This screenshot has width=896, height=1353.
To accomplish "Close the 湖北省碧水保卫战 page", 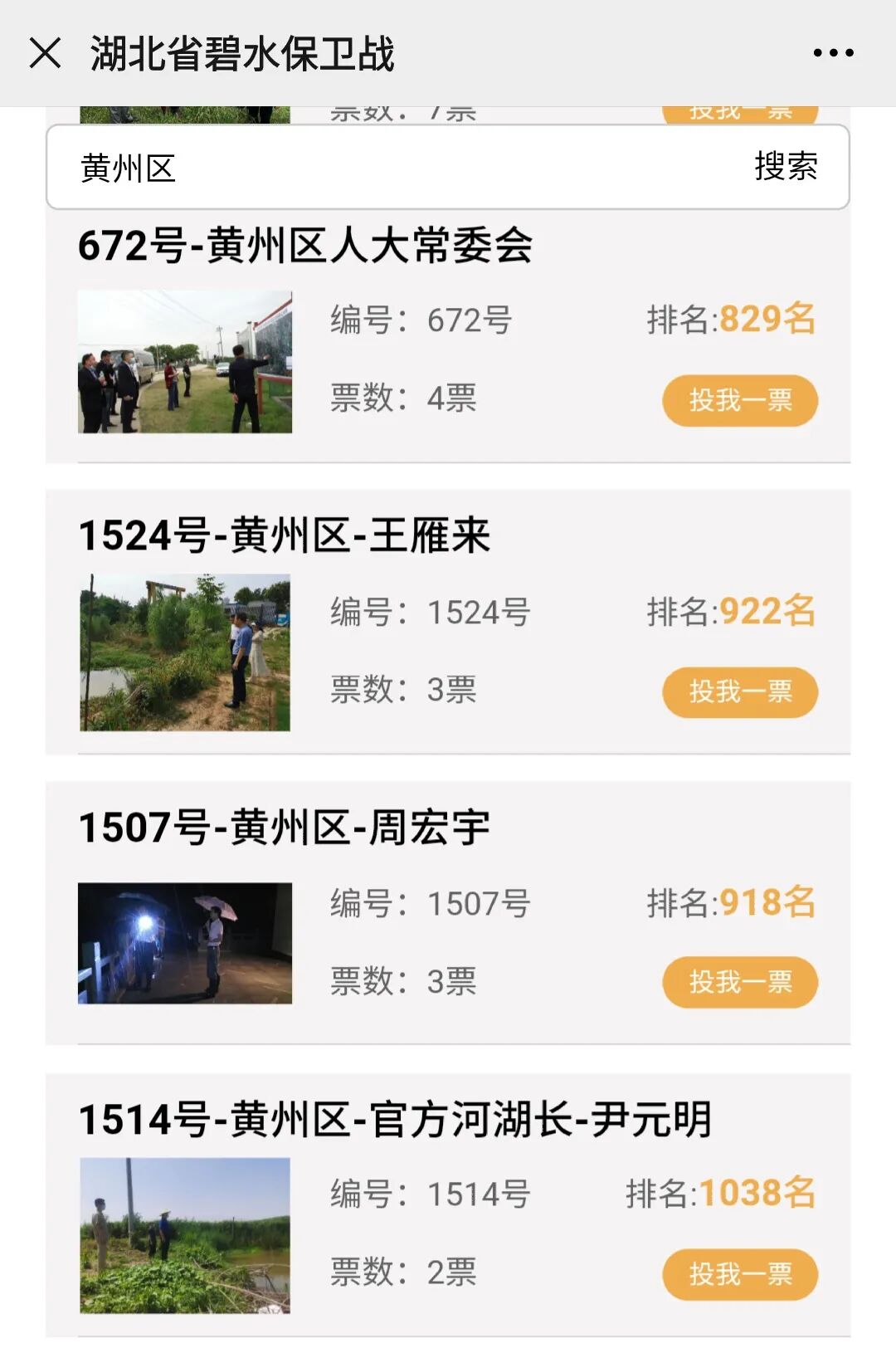I will [45, 54].
